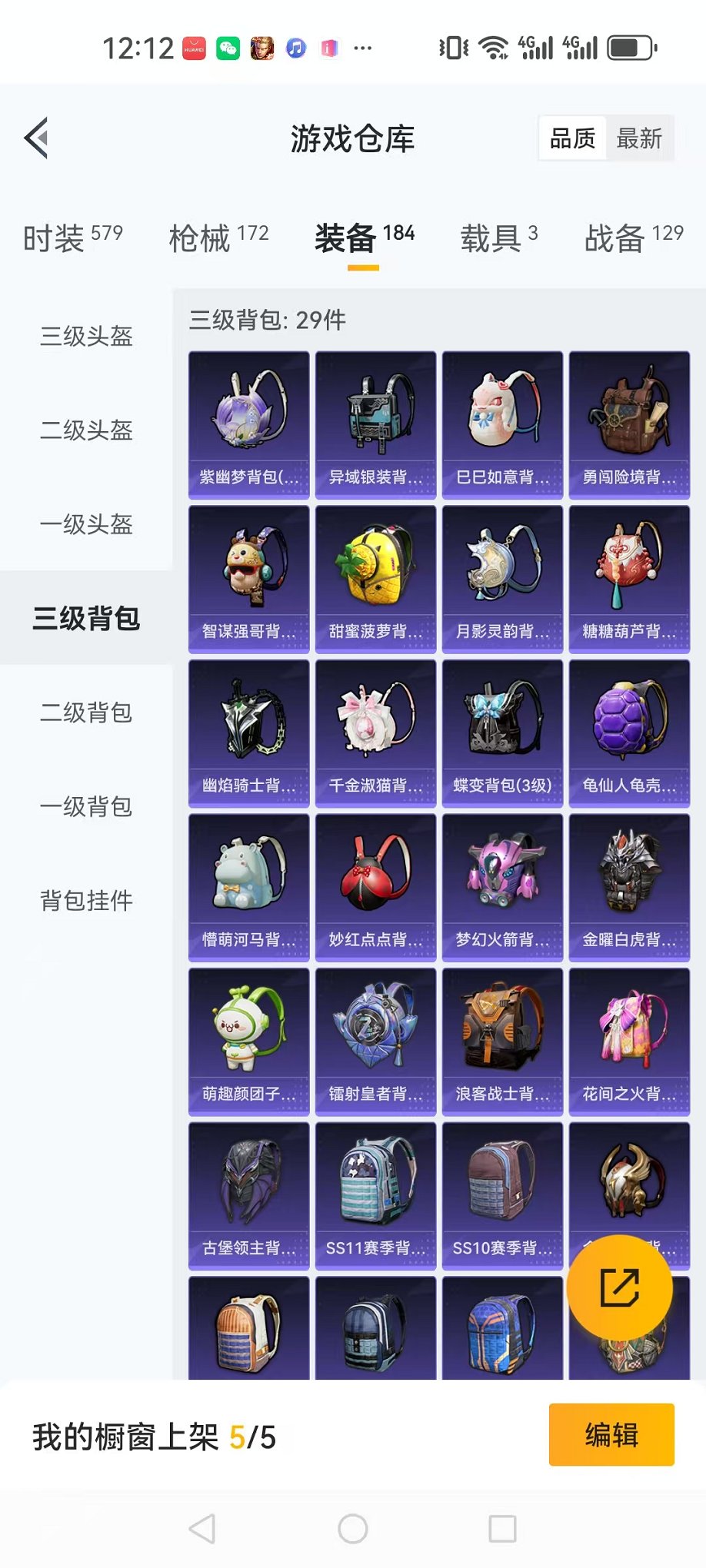Sort items by 最新
Viewport: 706px width, 1568px height.
[639, 139]
